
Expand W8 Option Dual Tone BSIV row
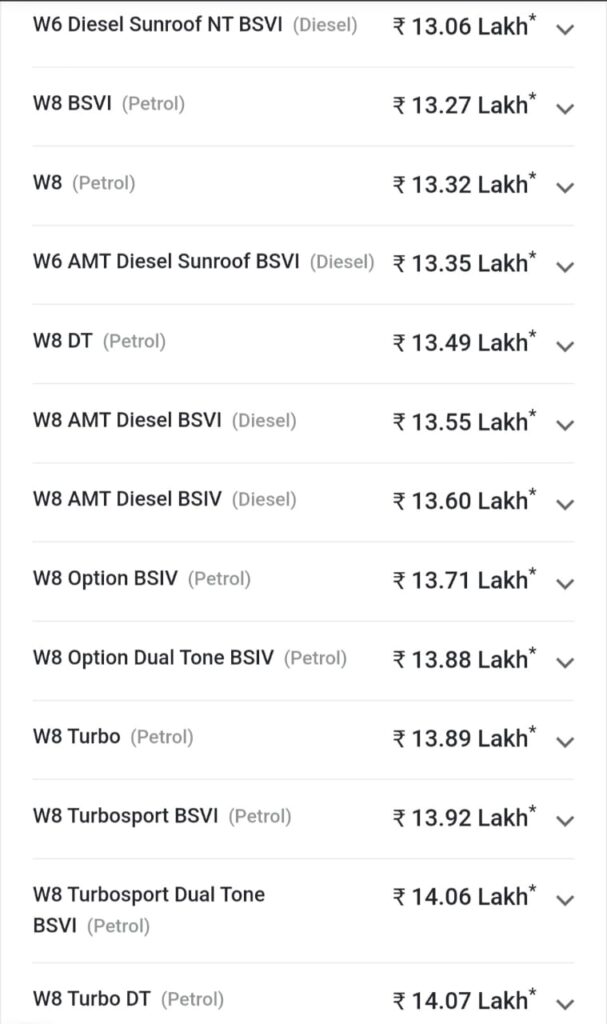(x=565, y=662)
